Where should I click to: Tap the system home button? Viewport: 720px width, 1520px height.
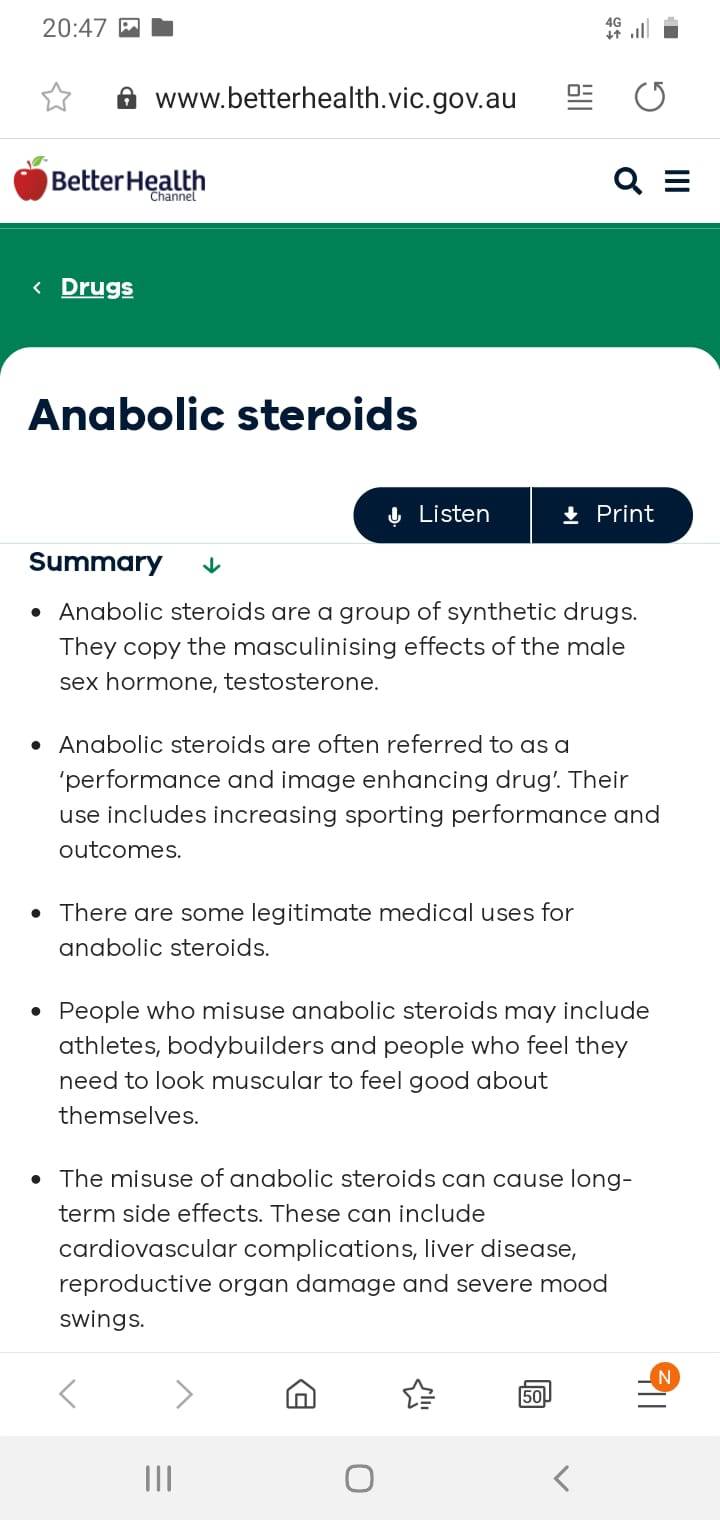360,1478
